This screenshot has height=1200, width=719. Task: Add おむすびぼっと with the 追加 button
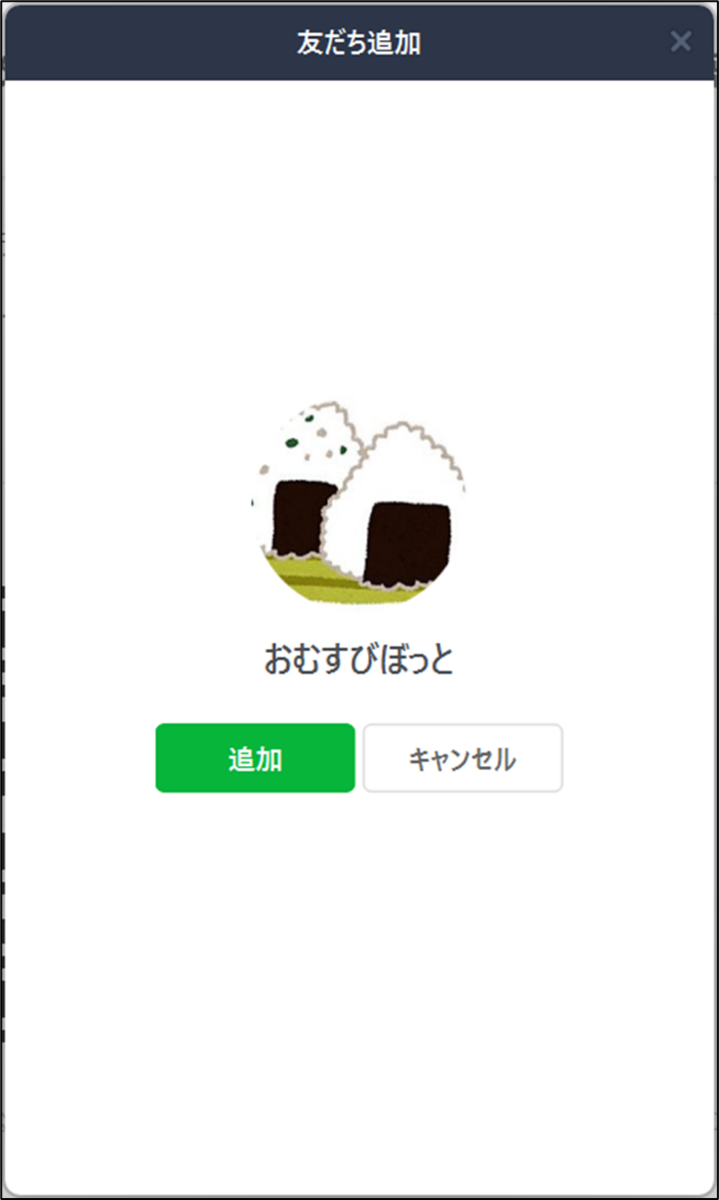[x=255, y=758]
